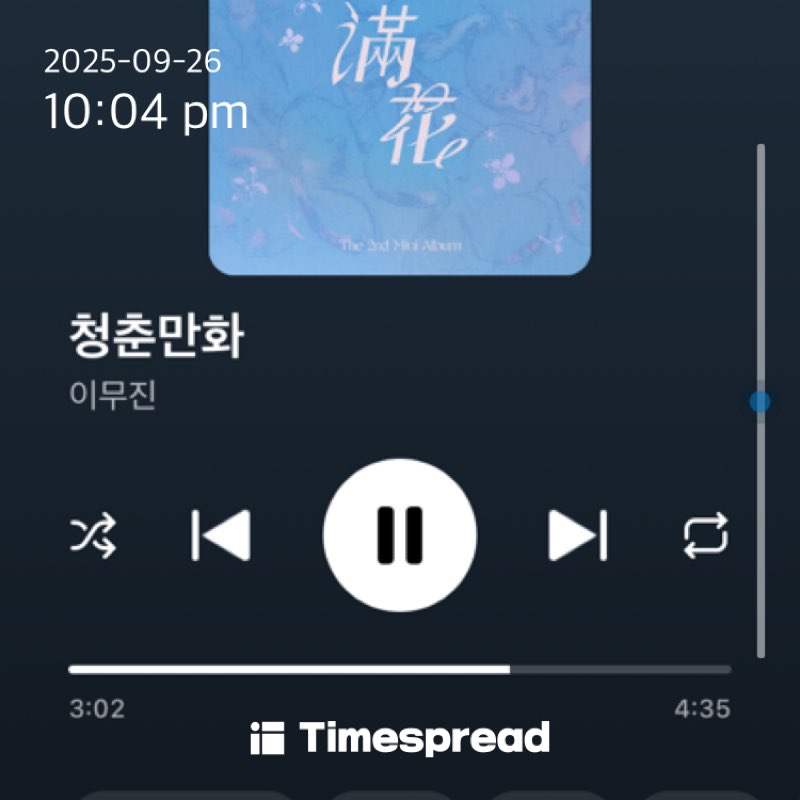Screen dimensions: 800x800
Task: Tap the song progress bar to seek
Action: click(400, 669)
